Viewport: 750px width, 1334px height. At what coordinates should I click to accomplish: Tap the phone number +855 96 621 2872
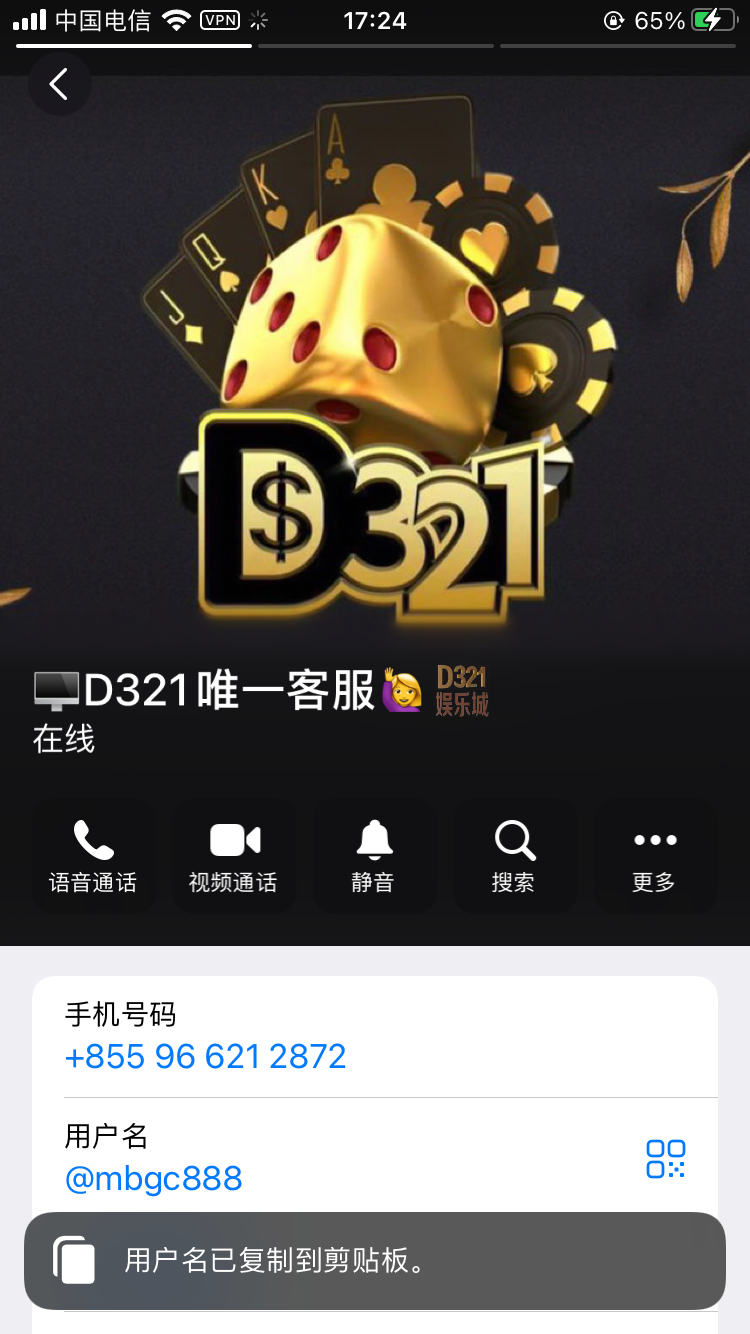(x=205, y=1057)
